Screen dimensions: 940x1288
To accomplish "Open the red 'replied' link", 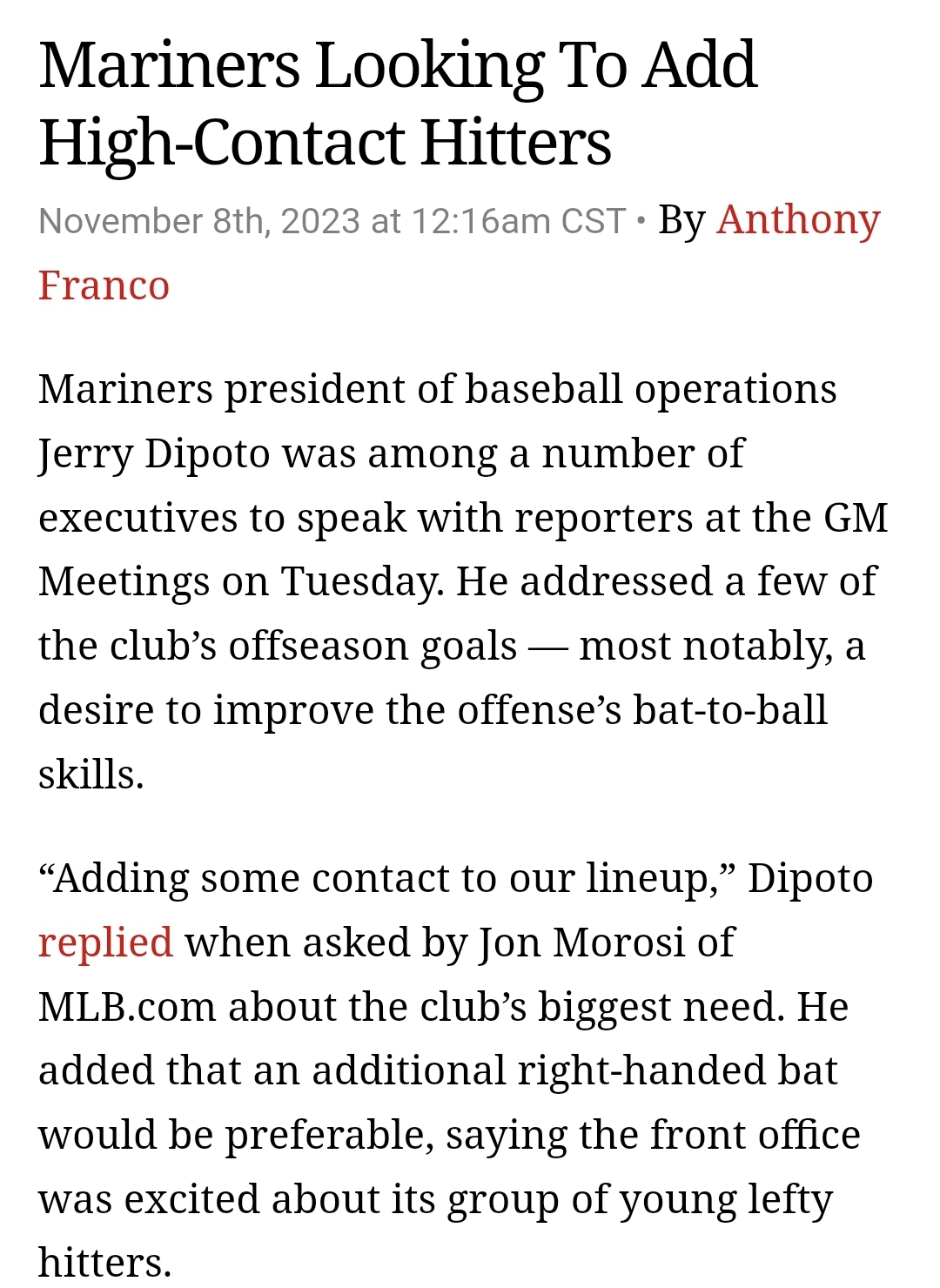I will [x=105, y=943].
